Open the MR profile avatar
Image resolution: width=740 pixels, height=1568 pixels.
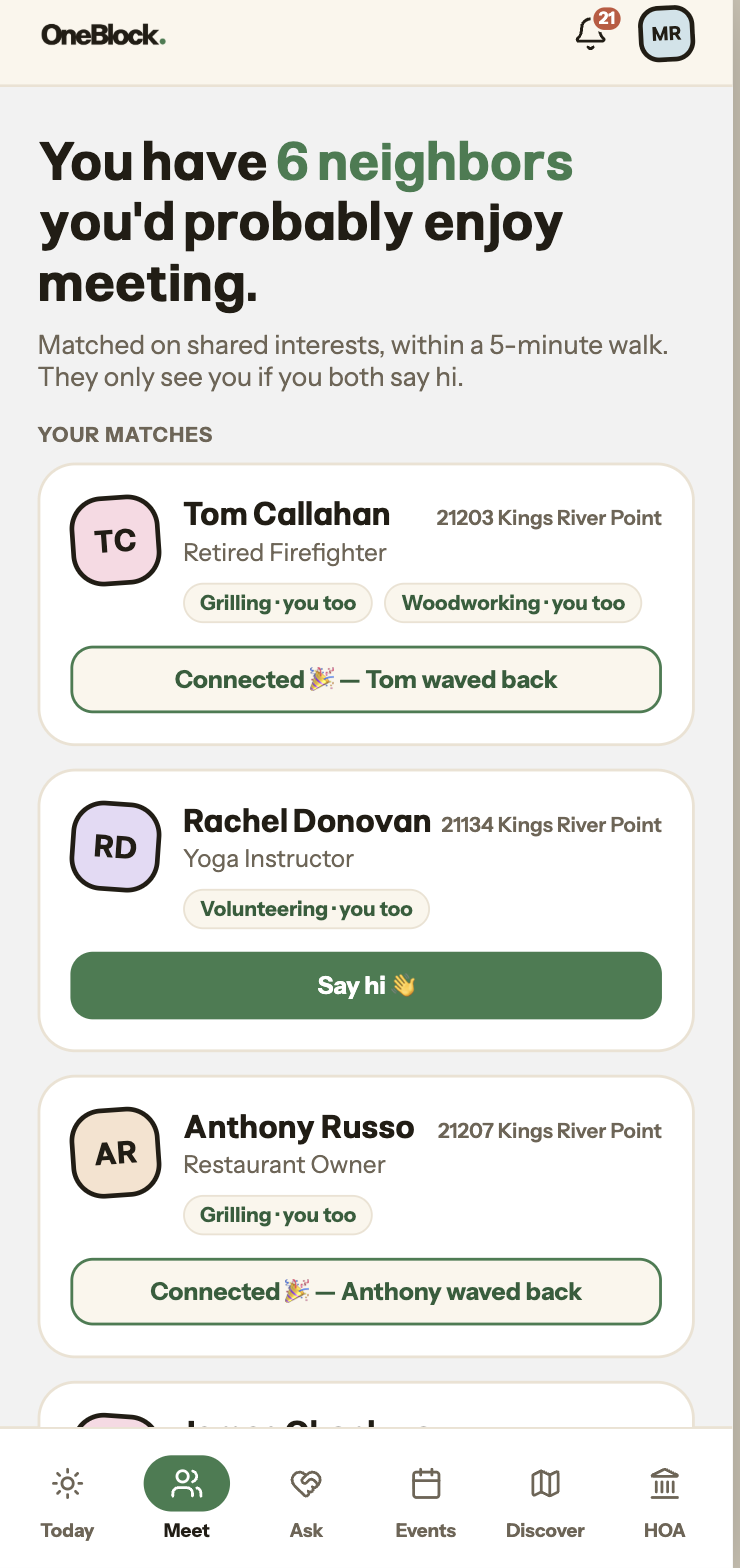(x=666, y=34)
